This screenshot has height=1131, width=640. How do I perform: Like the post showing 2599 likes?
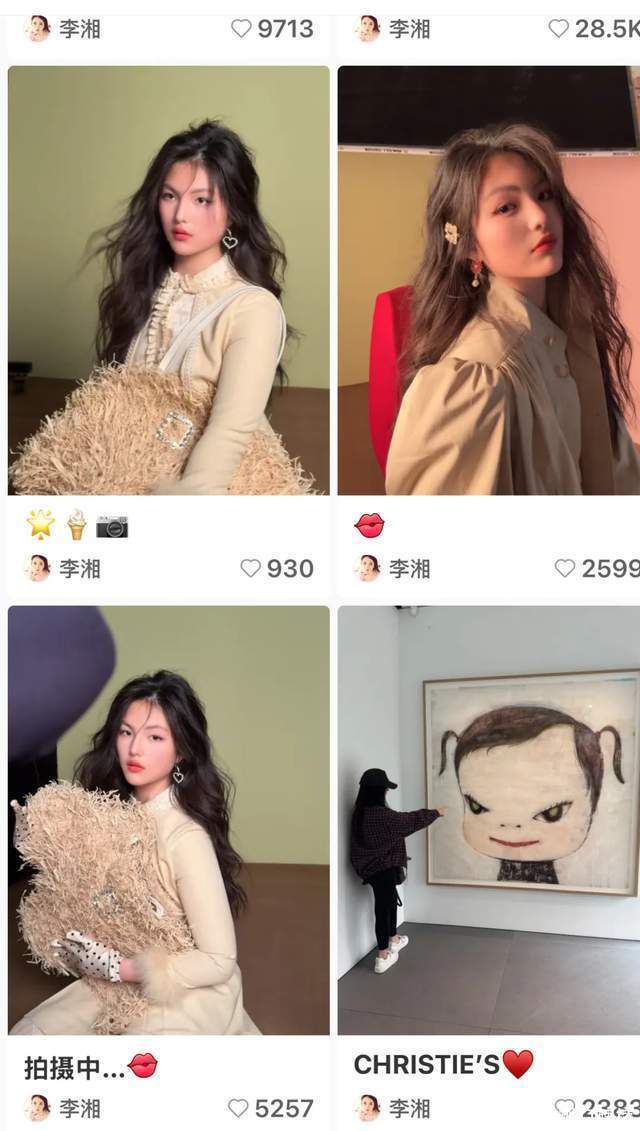click(x=565, y=568)
